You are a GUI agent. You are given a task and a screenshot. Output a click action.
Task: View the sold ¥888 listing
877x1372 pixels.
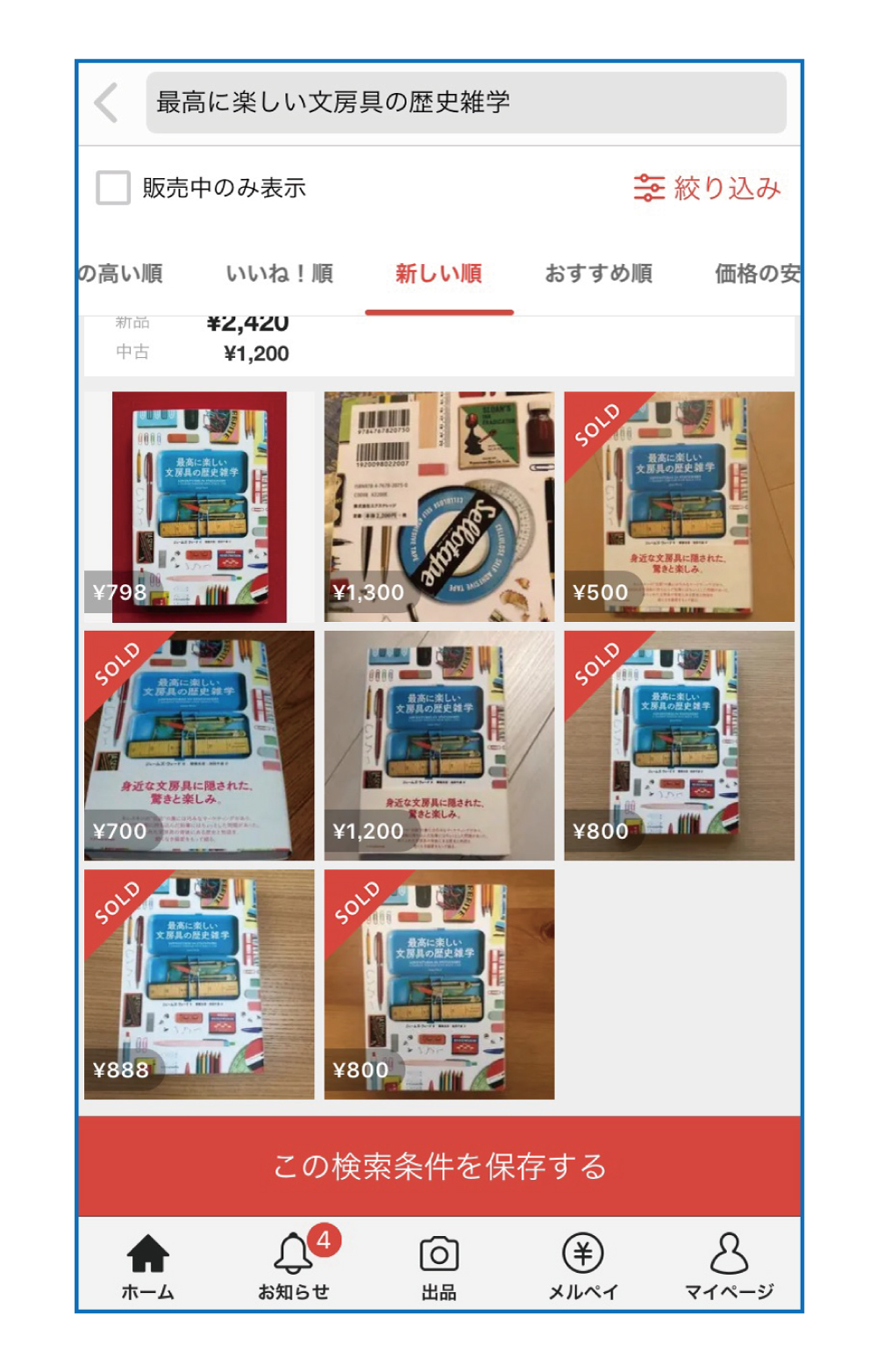click(199, 984)
